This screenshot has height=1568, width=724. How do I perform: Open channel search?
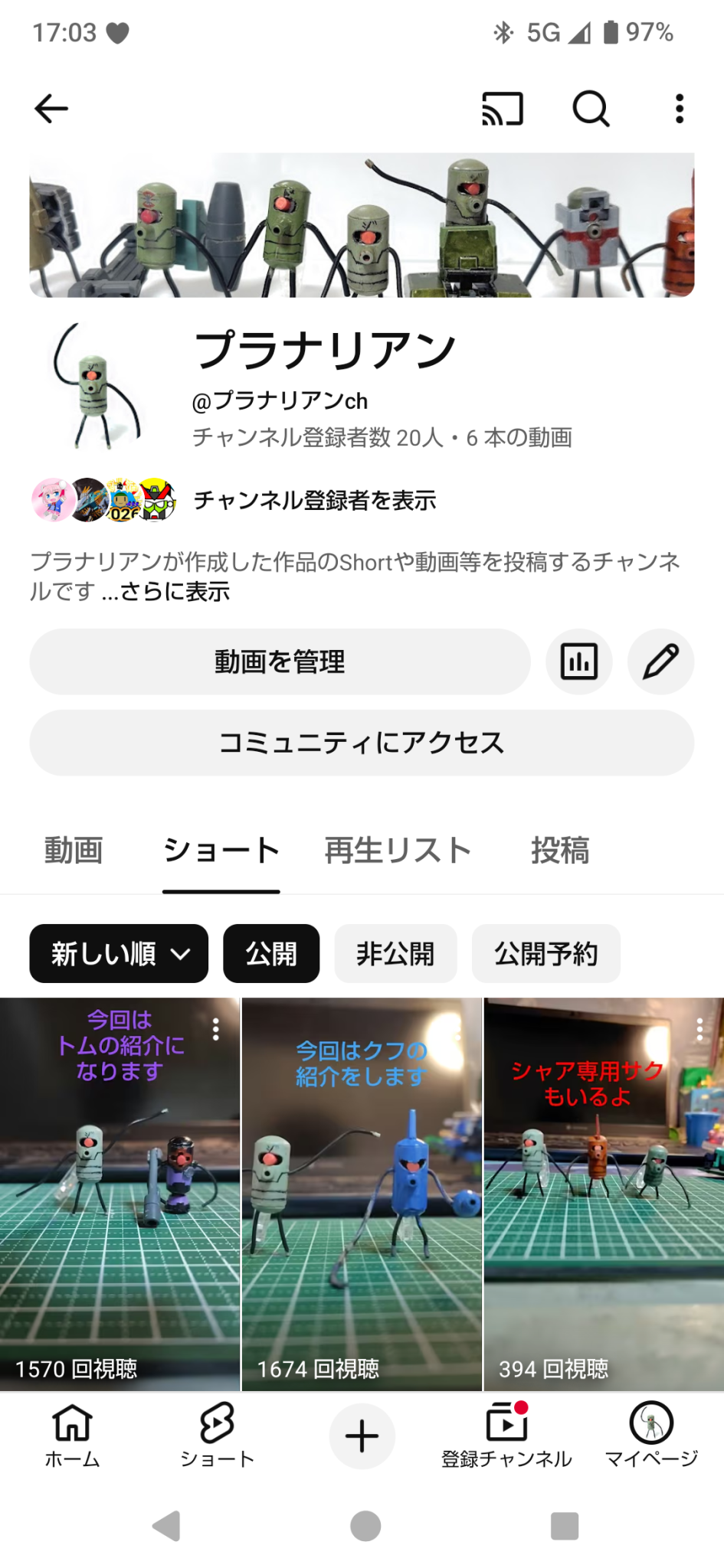click(x=591, y=109)
